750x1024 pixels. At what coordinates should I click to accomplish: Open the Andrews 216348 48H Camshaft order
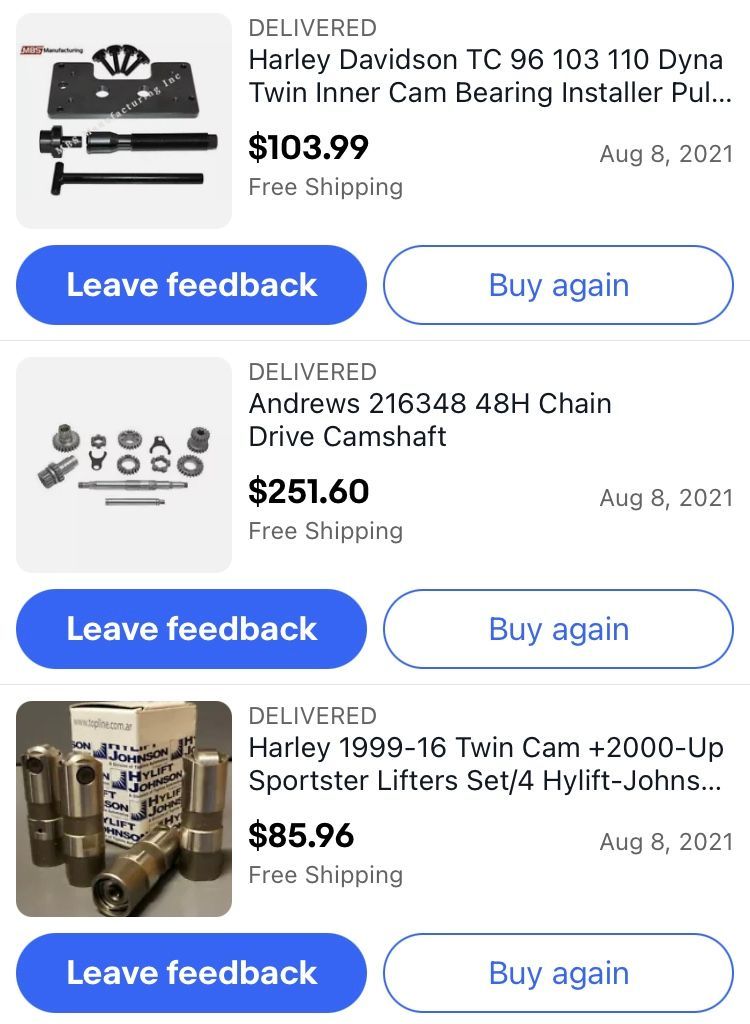pyautogui.click(x=430, y=420)
